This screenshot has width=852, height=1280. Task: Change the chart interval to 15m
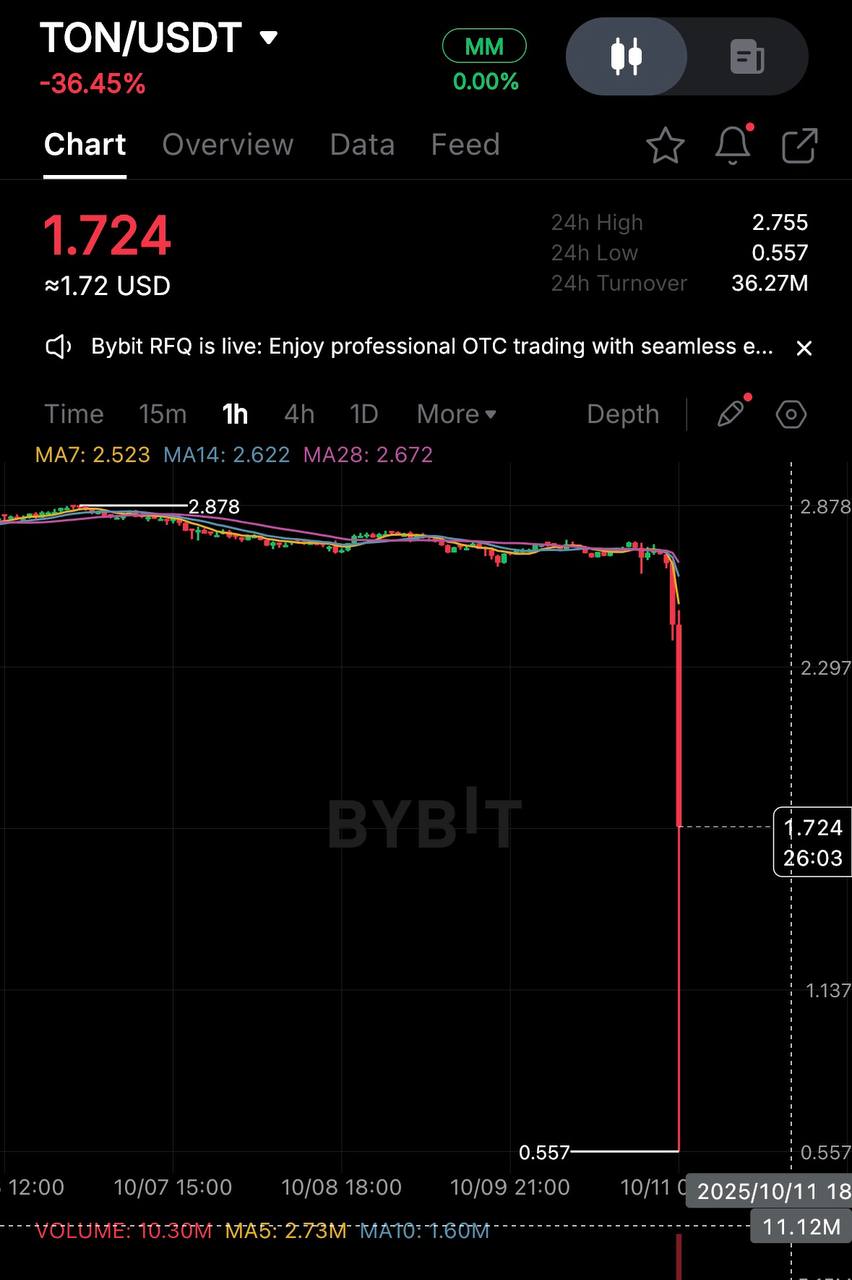tap(162, 414)
